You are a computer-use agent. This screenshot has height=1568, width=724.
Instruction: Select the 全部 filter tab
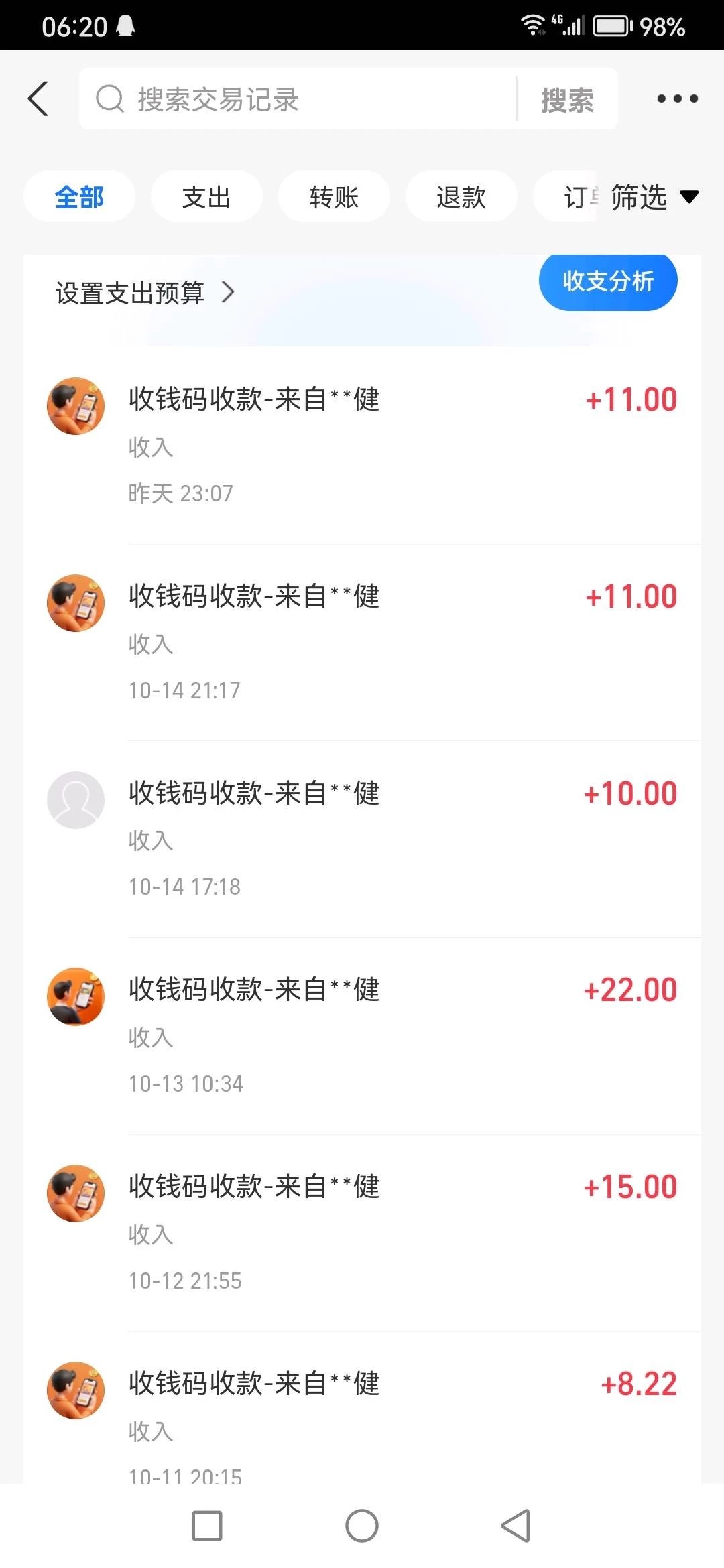(x=79, y=197)
